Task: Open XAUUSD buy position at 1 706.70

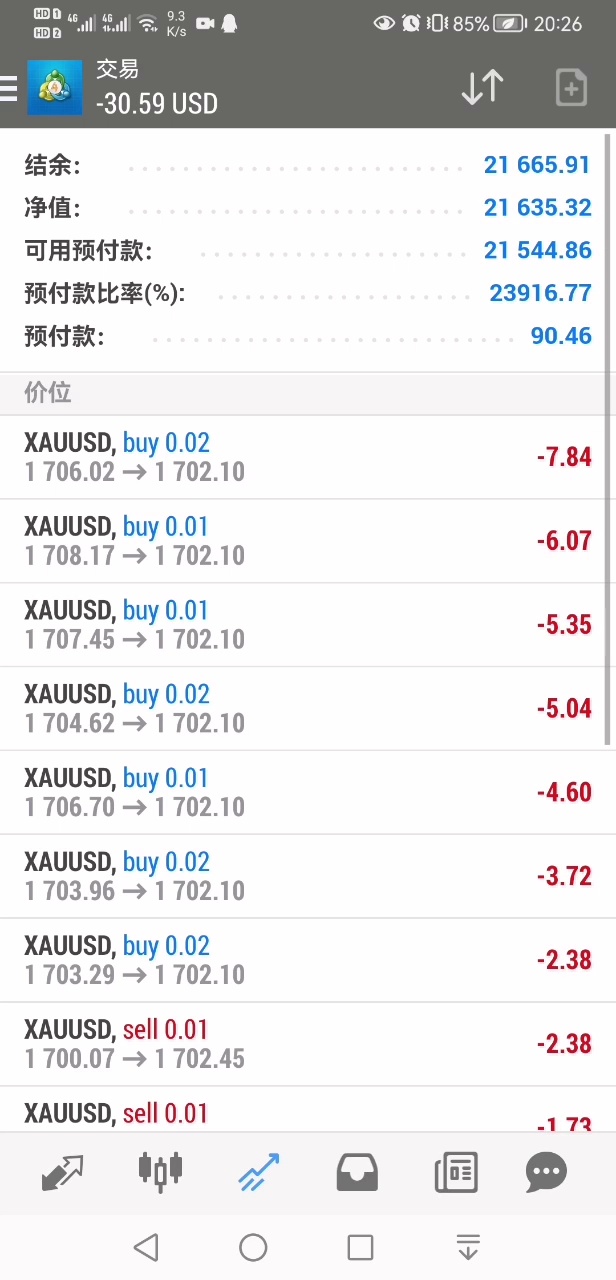Action: pyautogui.click(x=307, y=793)
